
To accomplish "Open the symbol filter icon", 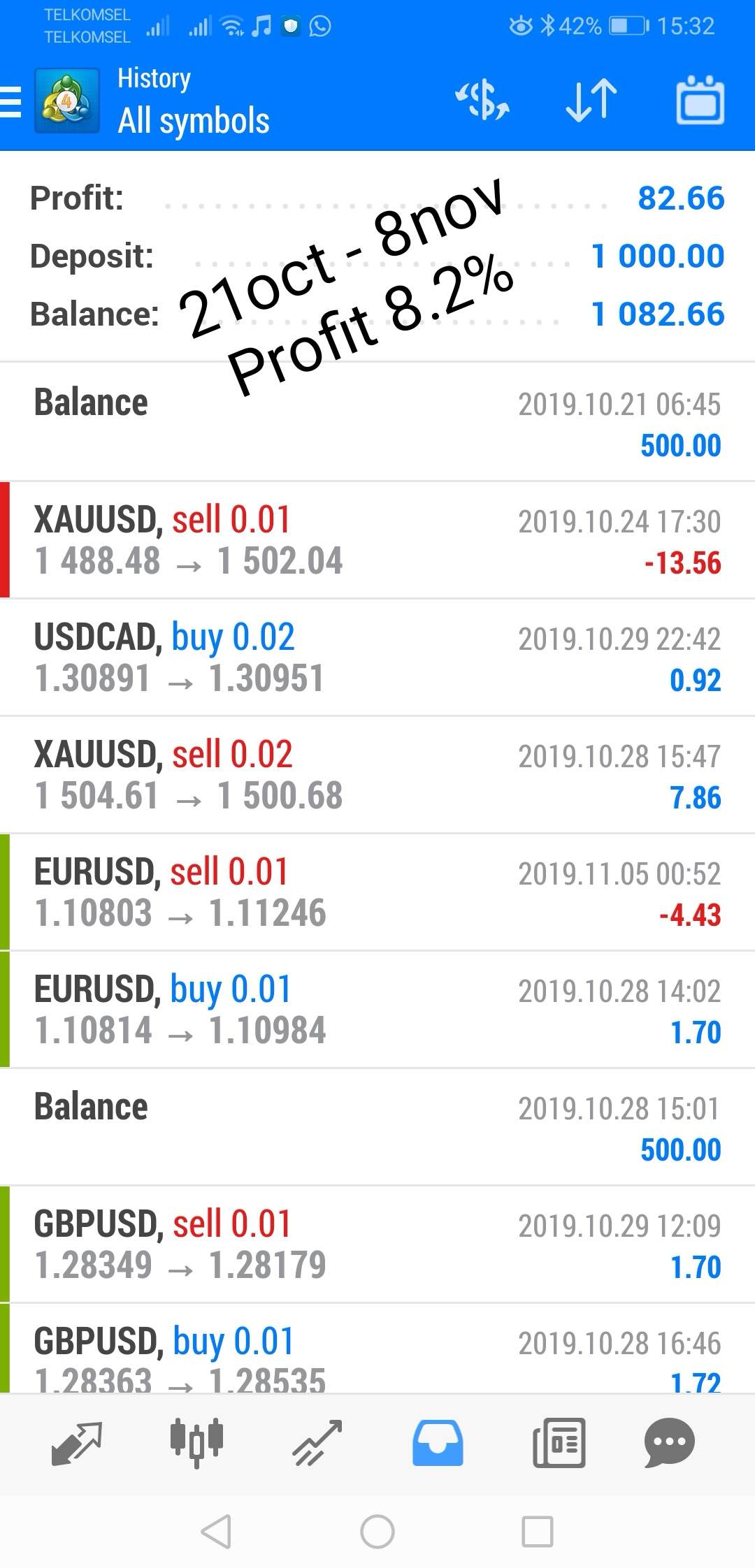I will coord(482,101).
